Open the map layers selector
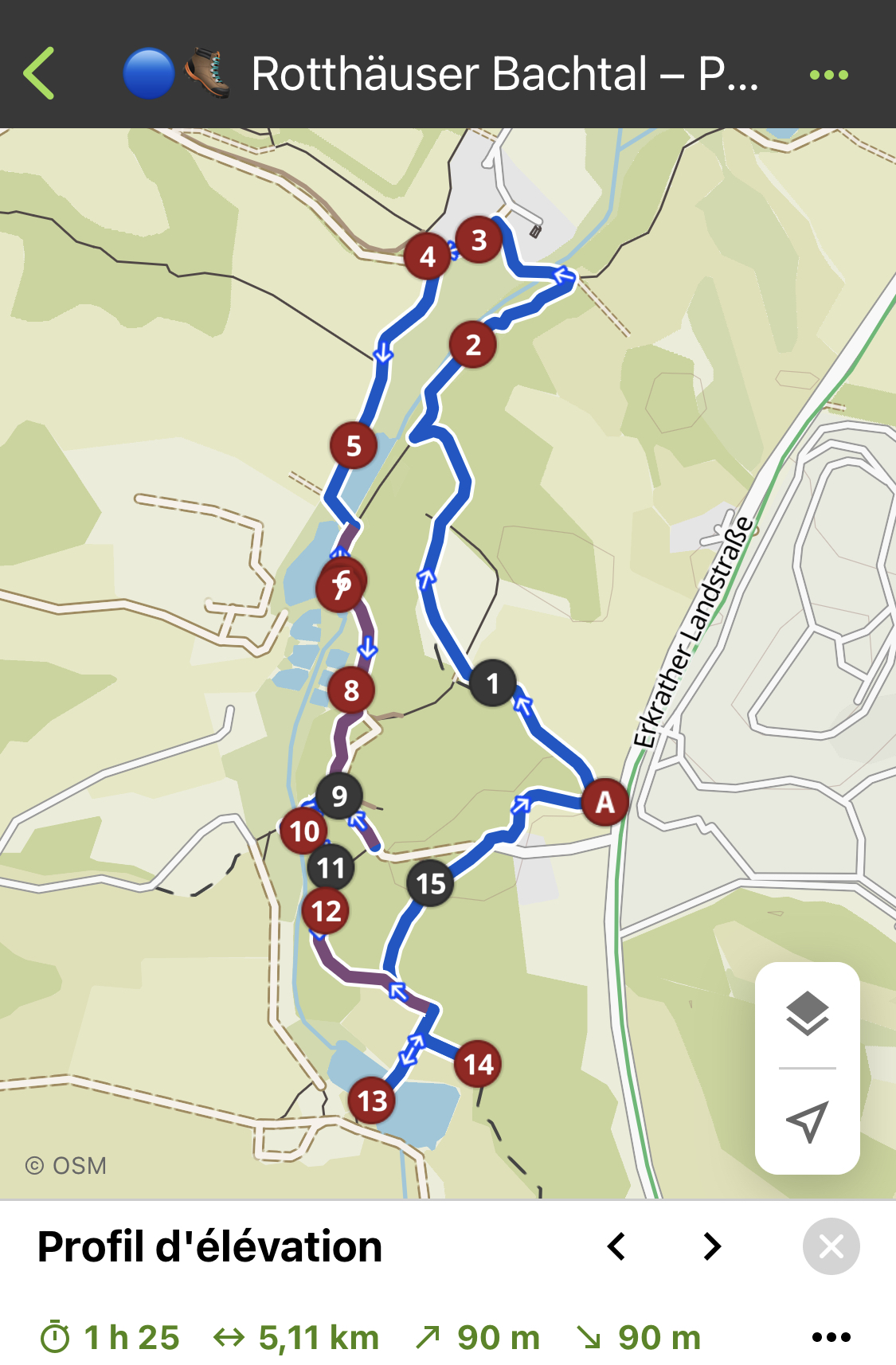 (807, 1014)
